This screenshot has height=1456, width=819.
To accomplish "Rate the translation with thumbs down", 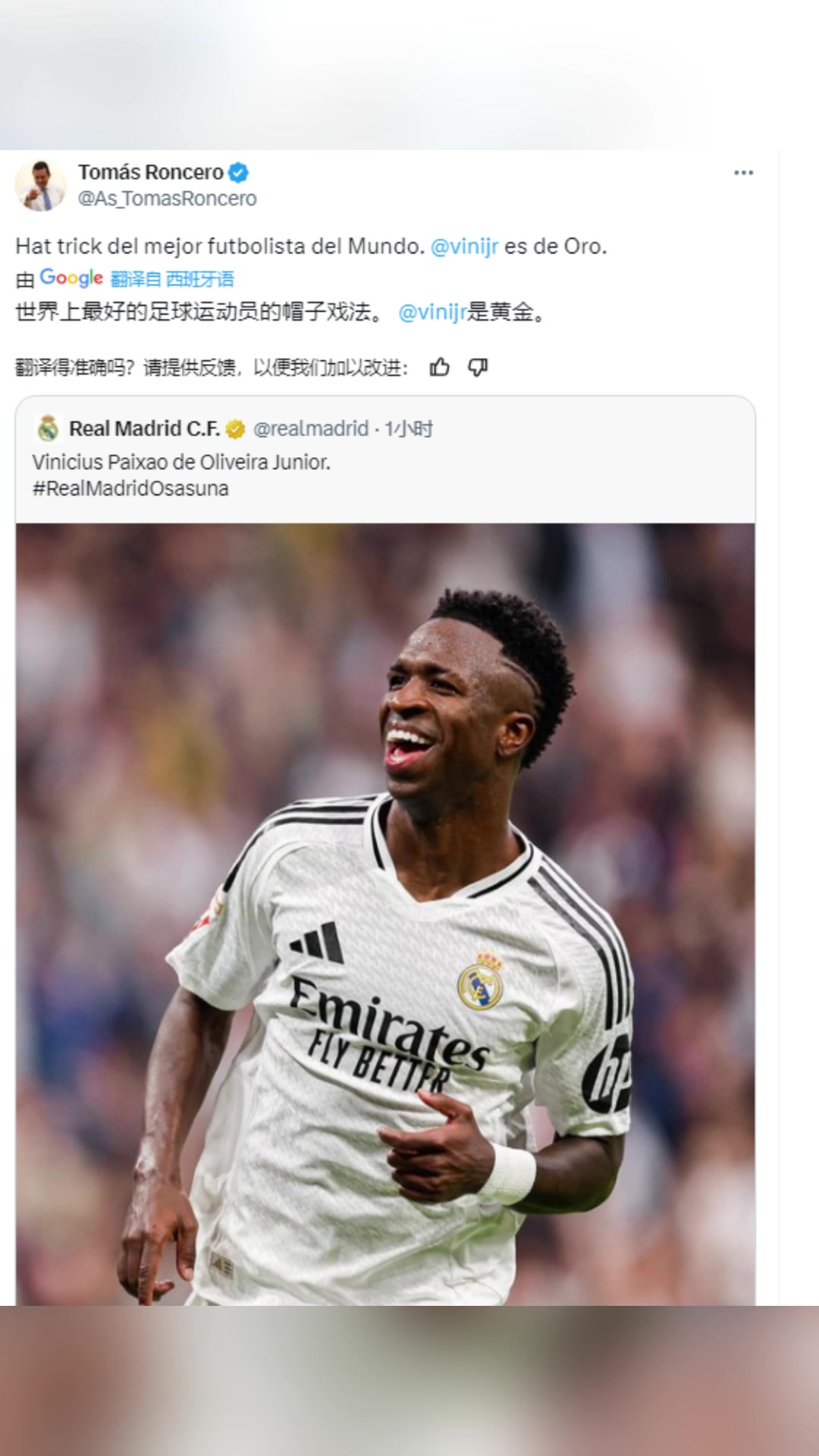I will pyautogui.click(x=478, y=368).
